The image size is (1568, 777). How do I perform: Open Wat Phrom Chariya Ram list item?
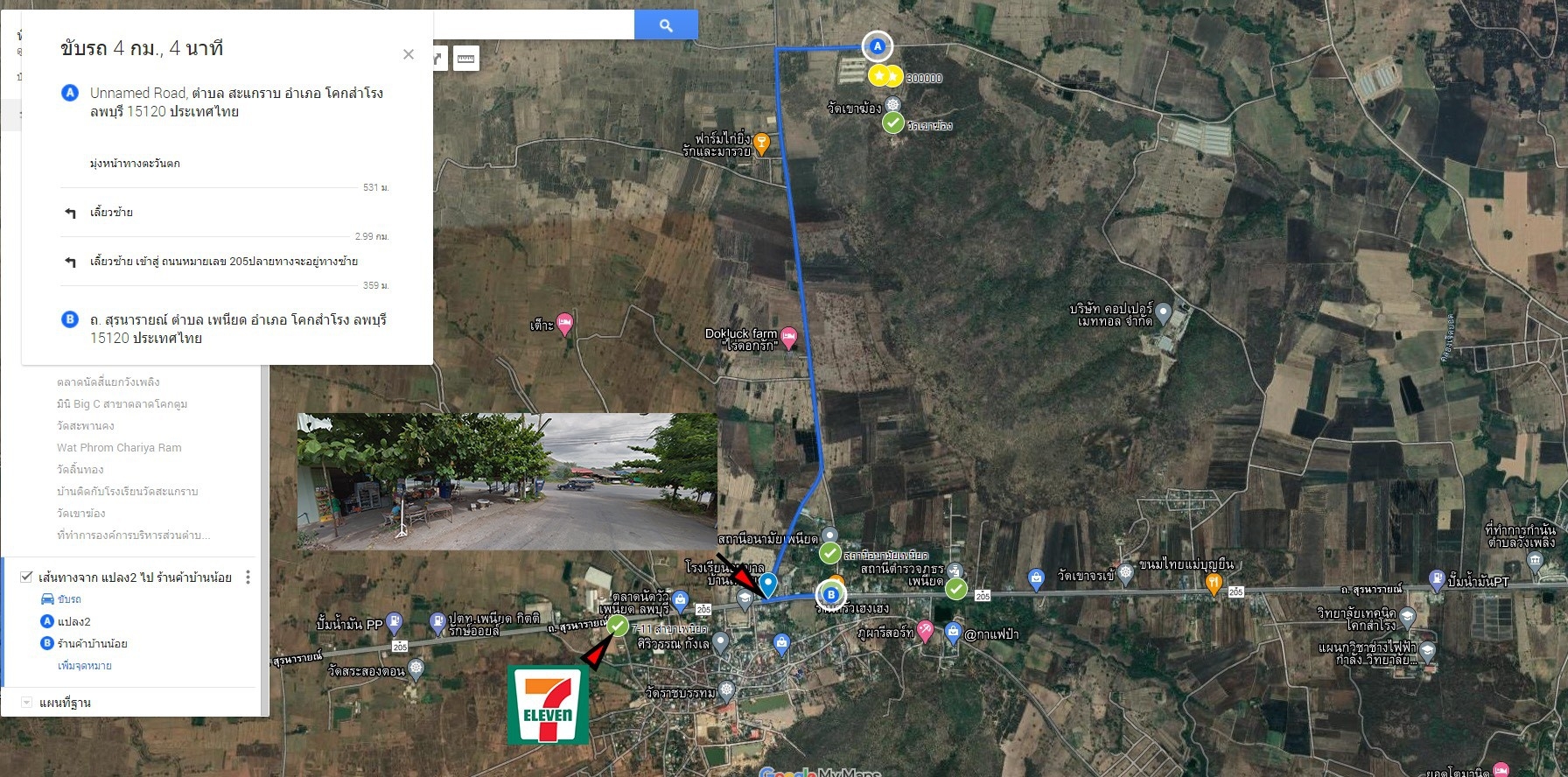(x=119, y=448)
